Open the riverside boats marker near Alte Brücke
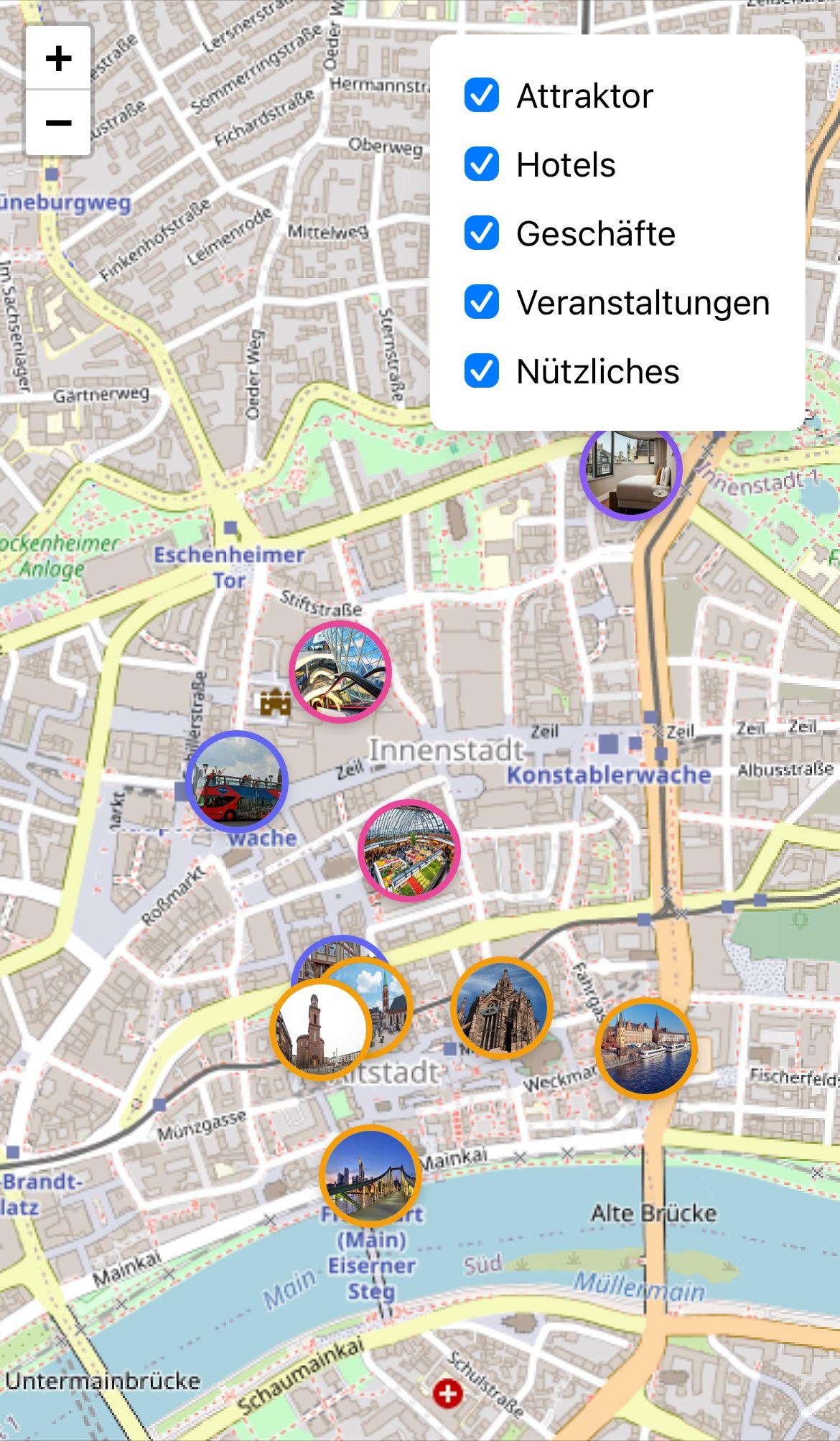This screenshot has width=840, height=1441. coord(646,1049)
